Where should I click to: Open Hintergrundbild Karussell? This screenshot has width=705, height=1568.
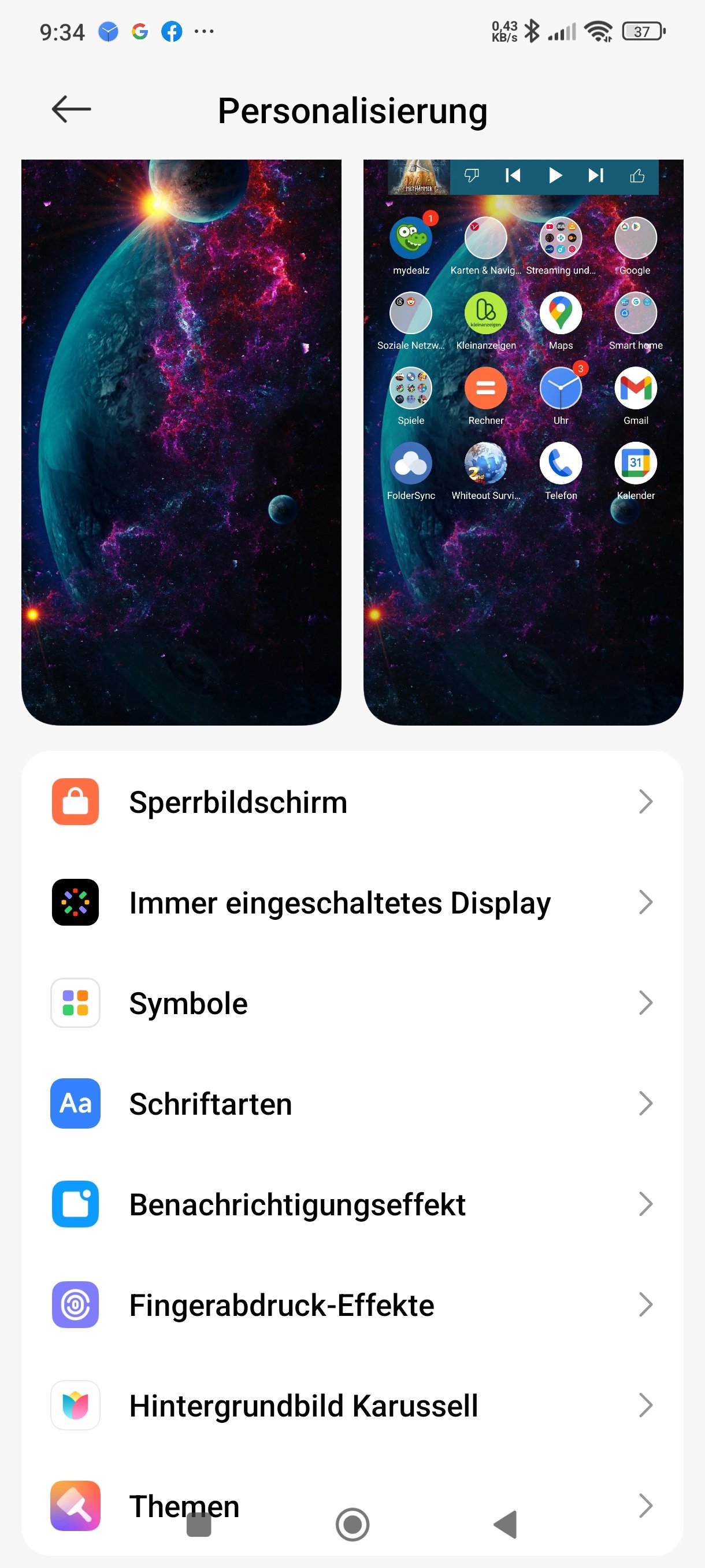coord(352,1405)
